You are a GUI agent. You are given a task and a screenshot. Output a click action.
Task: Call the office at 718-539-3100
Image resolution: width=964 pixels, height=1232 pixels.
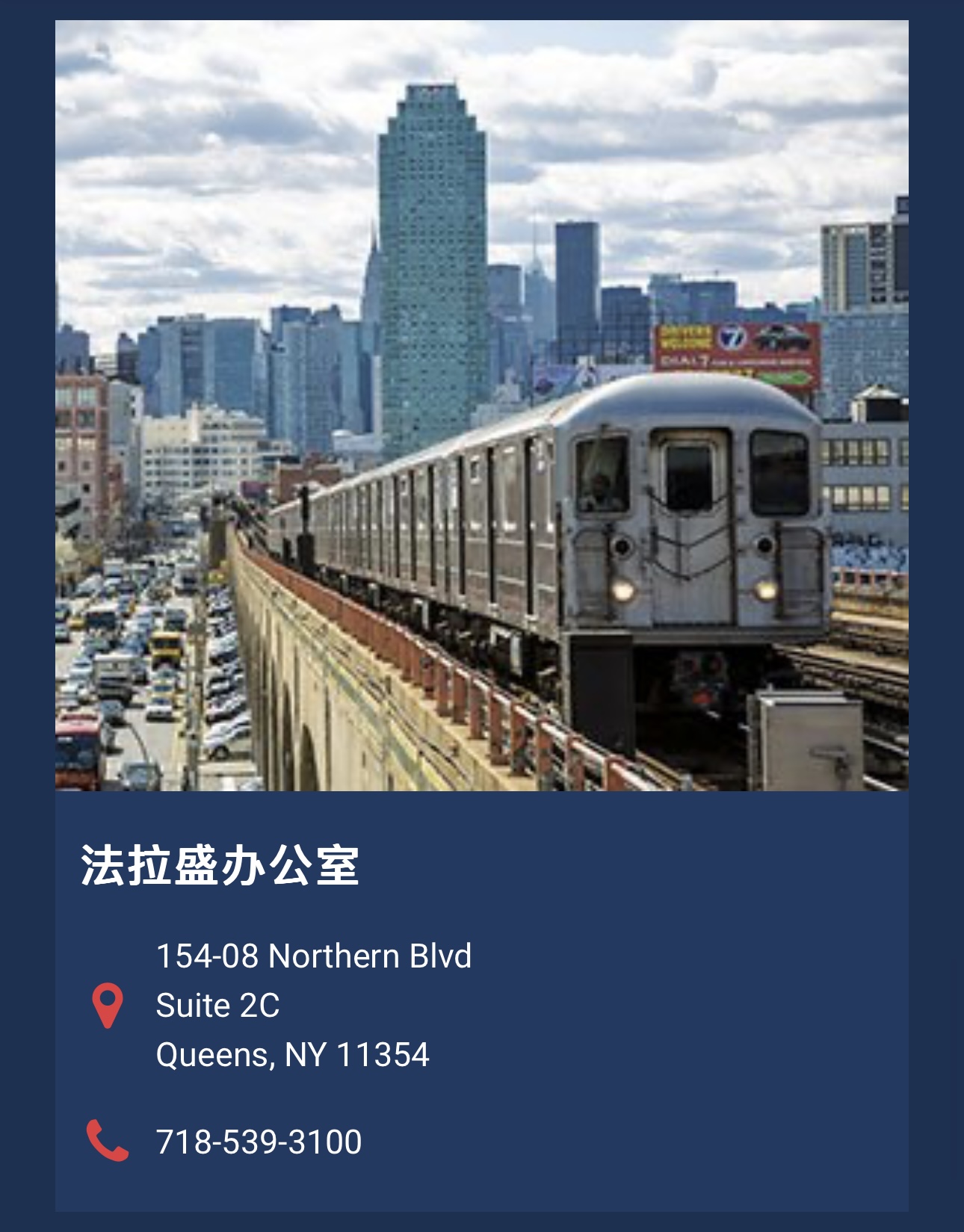click(259, 1142)
